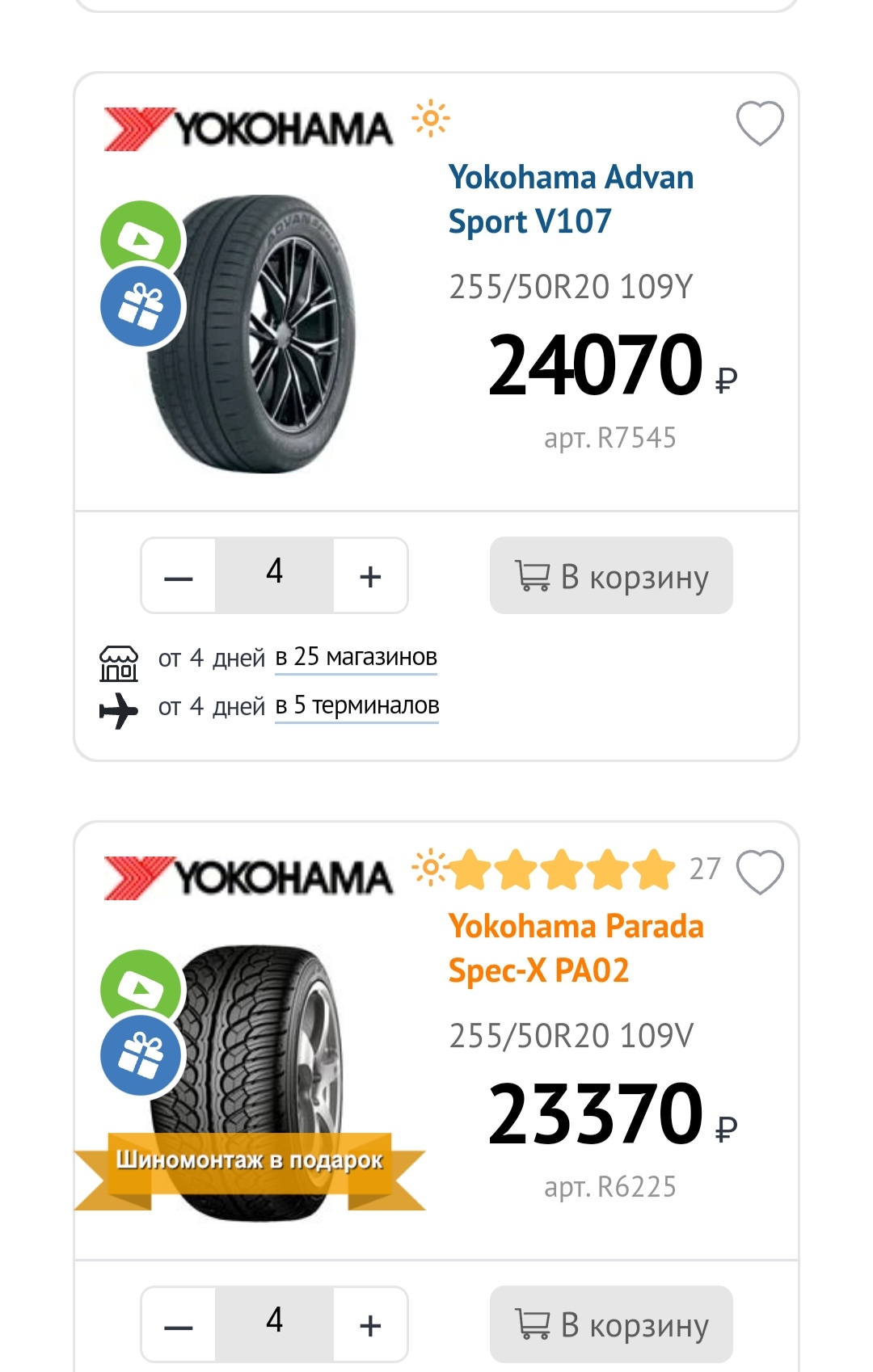This screenshot has width=873, height=1372.
Task: Play video for Parada Spec-X PA02 tire
Action: tap(141, 987)
